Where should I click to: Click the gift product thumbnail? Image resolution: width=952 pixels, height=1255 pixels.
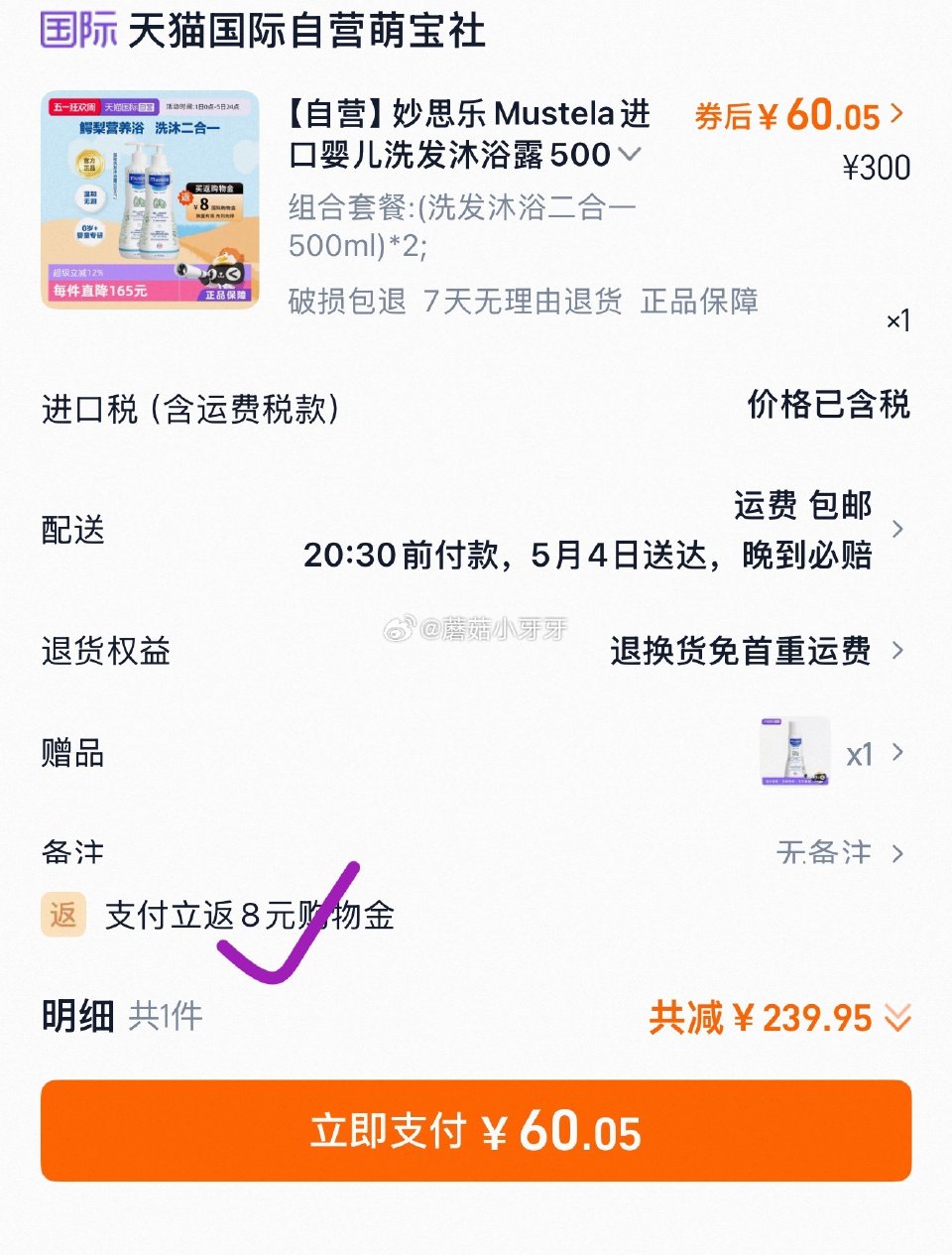(x=793, y=753)
